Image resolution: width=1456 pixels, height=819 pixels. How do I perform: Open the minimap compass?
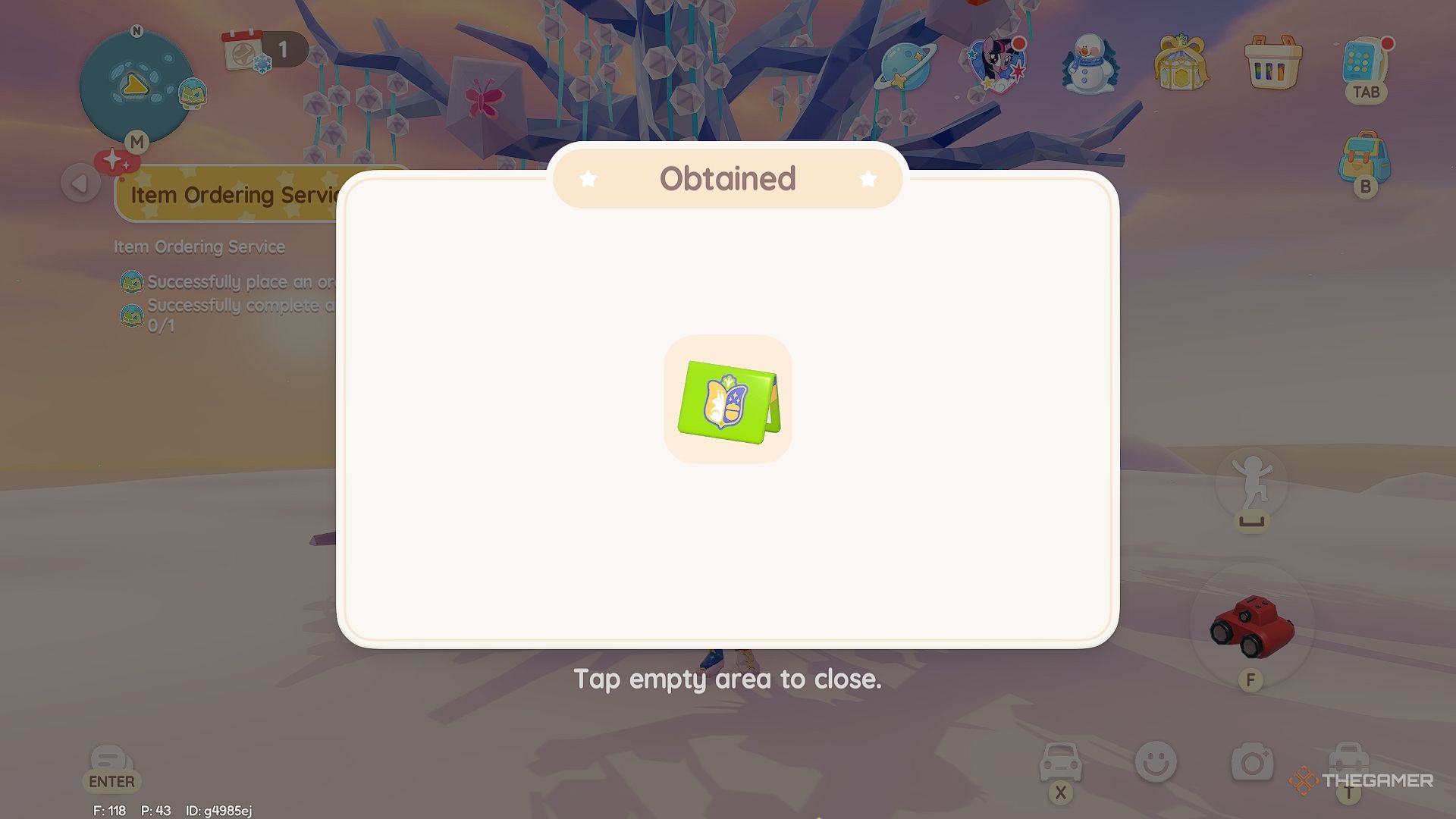136,86
